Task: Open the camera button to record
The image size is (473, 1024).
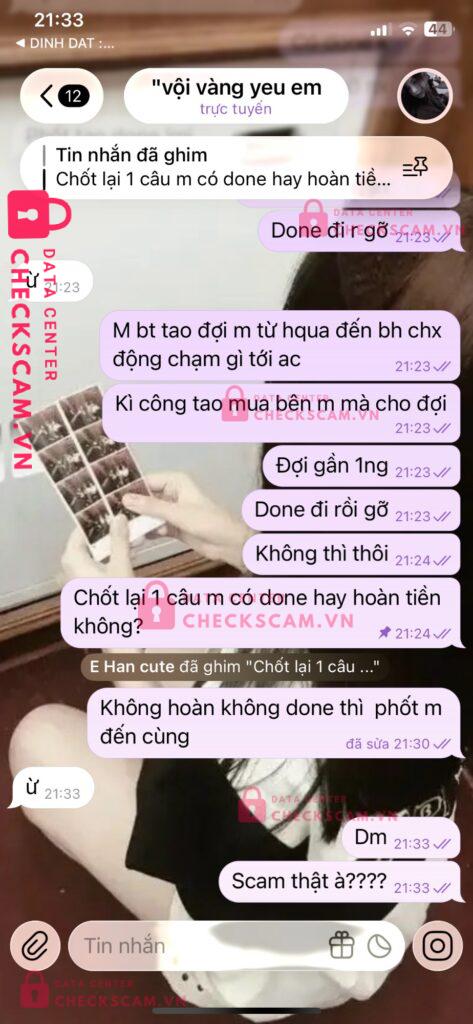Action: (x=437, y=945)
